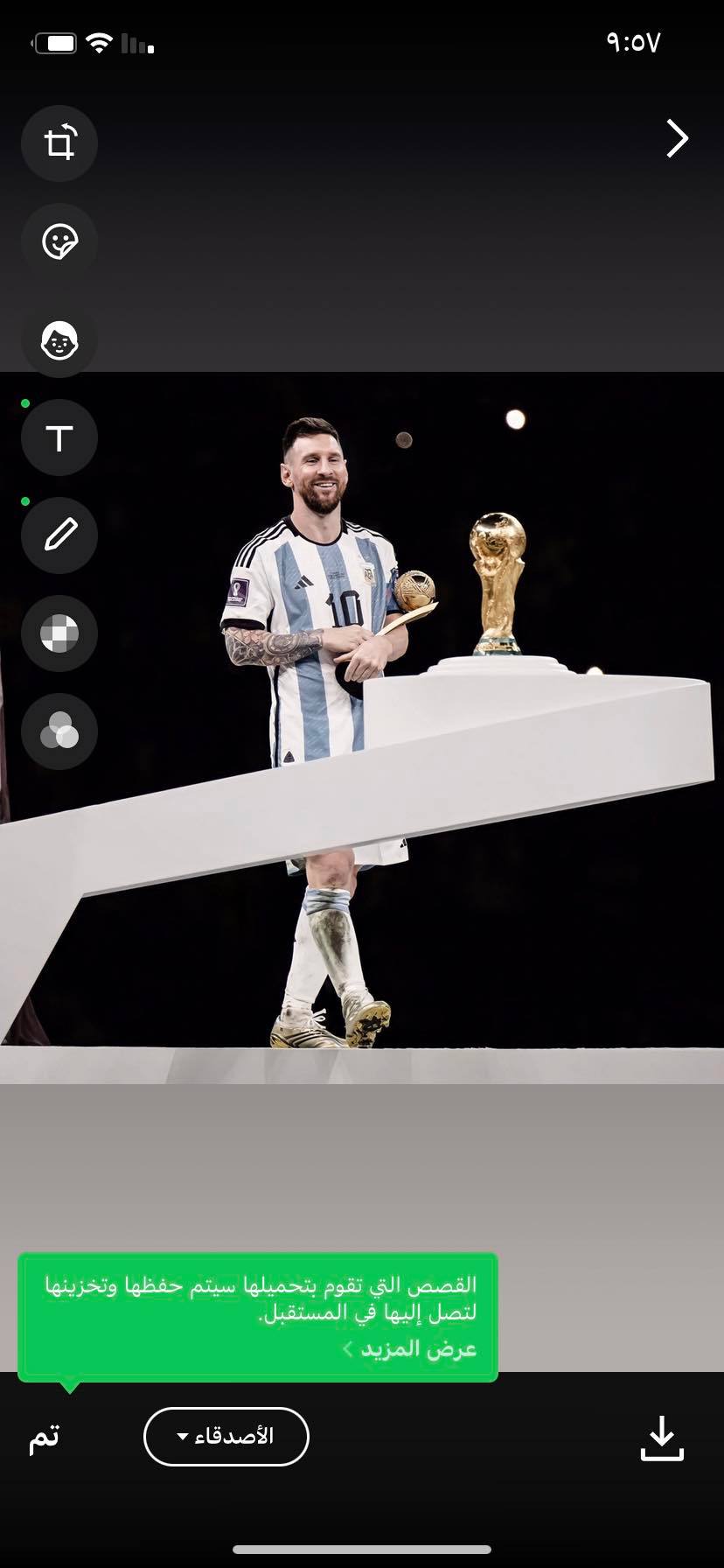This screenshot has width=724, height=1568.
Task: Open the الأصدقاء audience dropdown
Action: tap(226, 1436)
